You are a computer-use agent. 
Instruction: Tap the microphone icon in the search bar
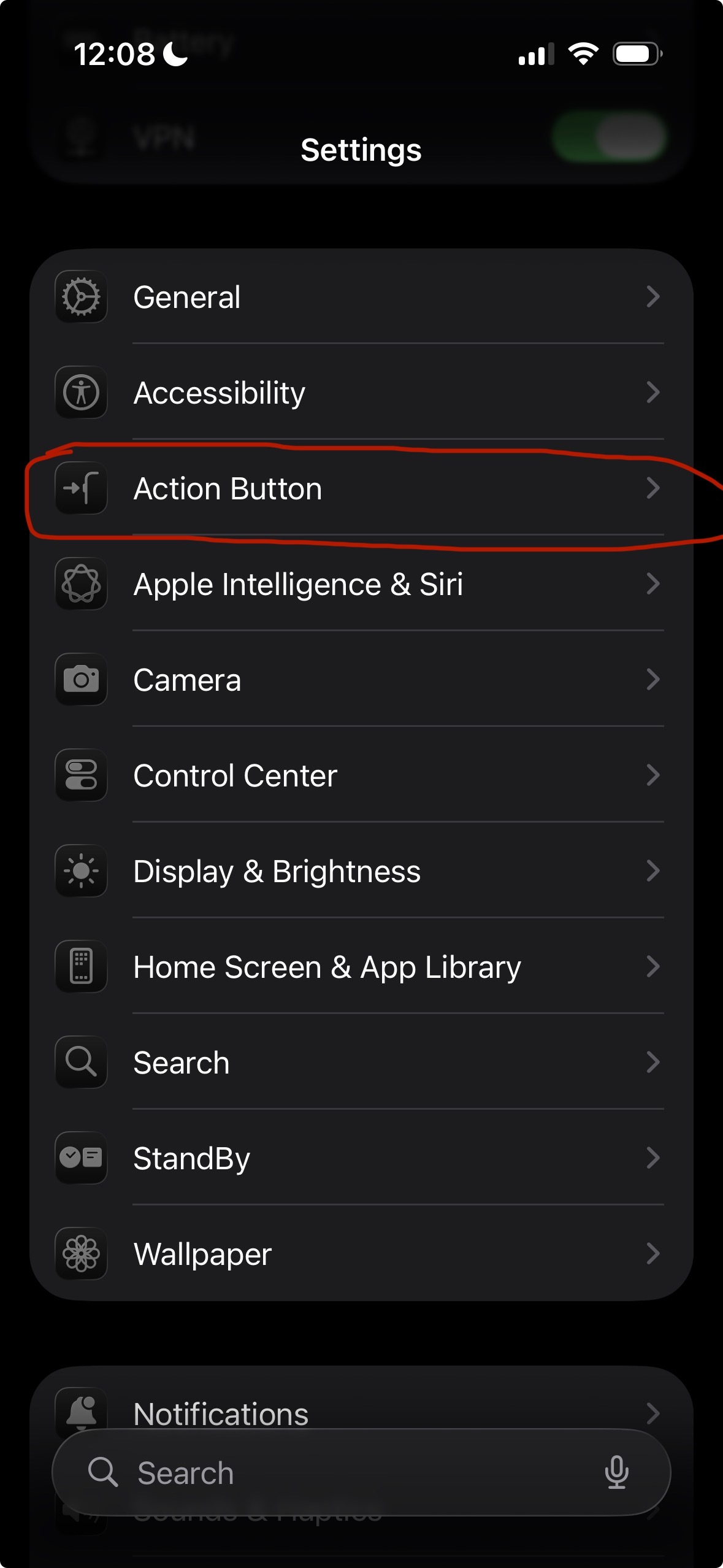pos(617,1472)
